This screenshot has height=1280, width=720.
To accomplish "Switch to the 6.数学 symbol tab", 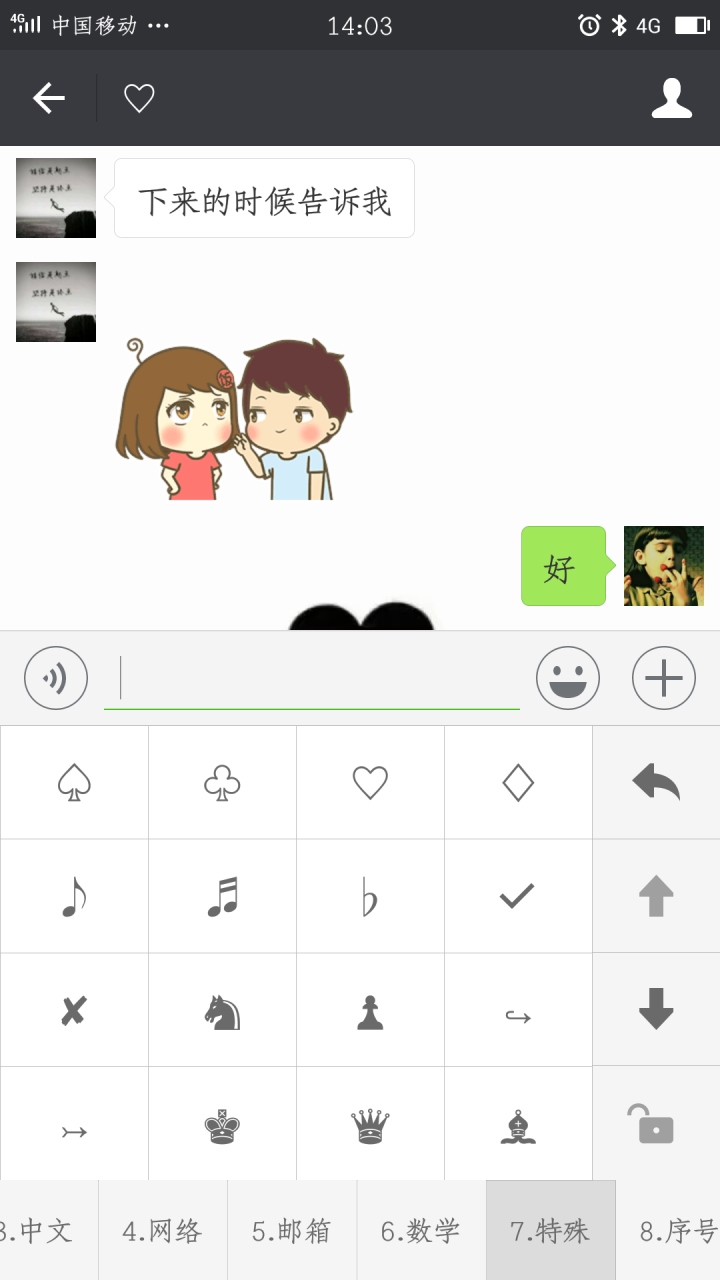I will pos(421,1231).
